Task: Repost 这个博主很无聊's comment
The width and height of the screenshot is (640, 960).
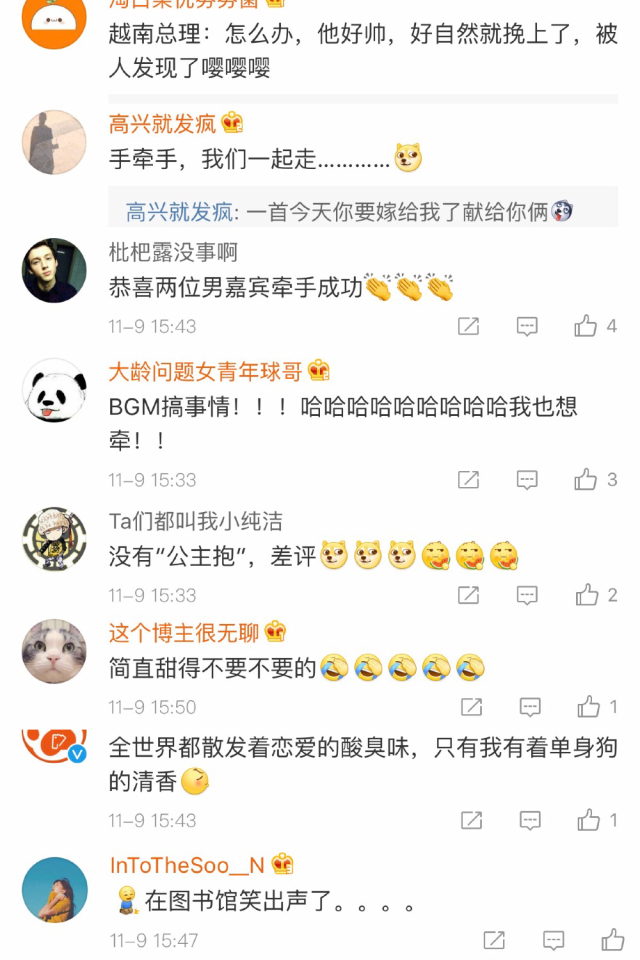Action: tap(471, 707)
